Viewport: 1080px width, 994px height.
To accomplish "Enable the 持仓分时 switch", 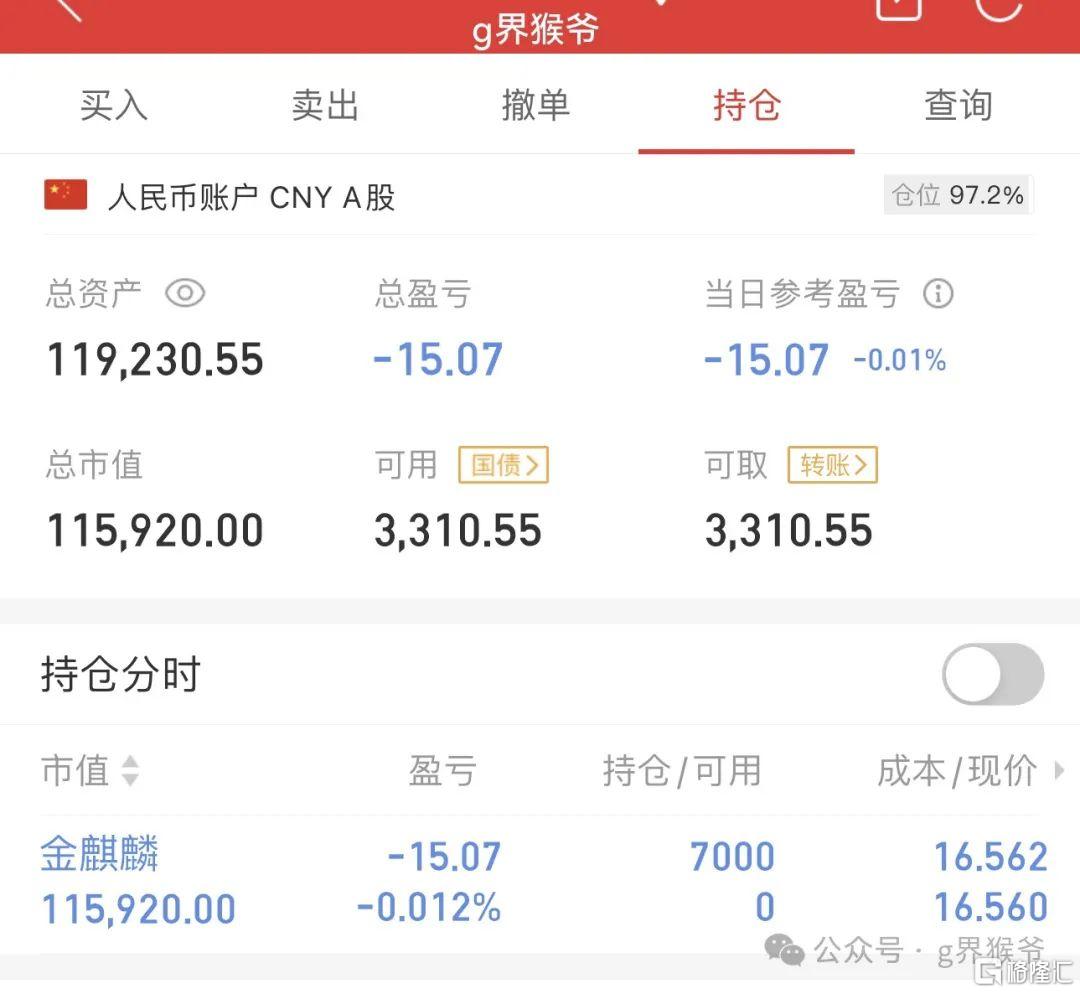I will pos(992,674).
